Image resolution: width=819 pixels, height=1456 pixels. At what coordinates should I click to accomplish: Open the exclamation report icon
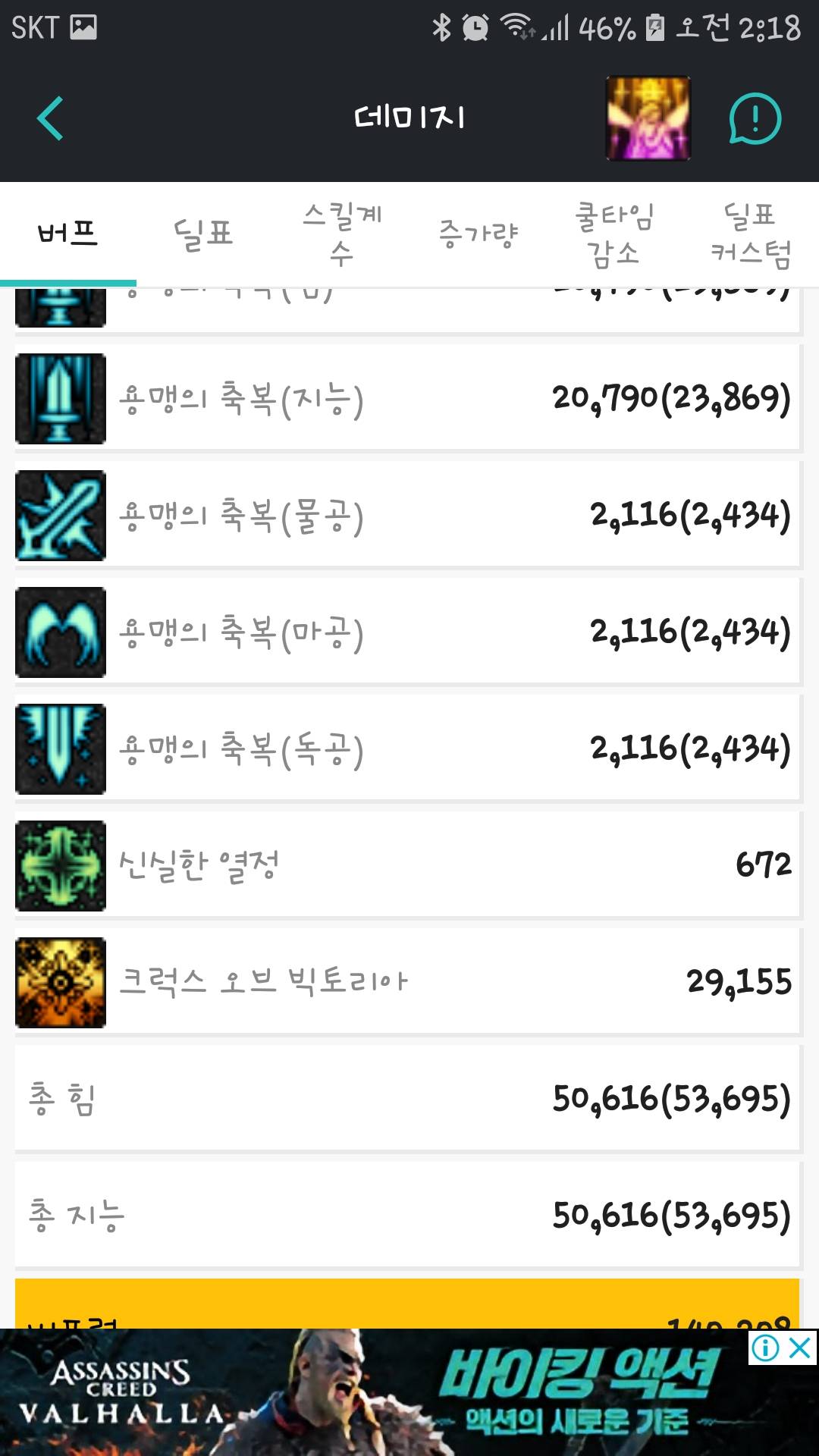755,118
